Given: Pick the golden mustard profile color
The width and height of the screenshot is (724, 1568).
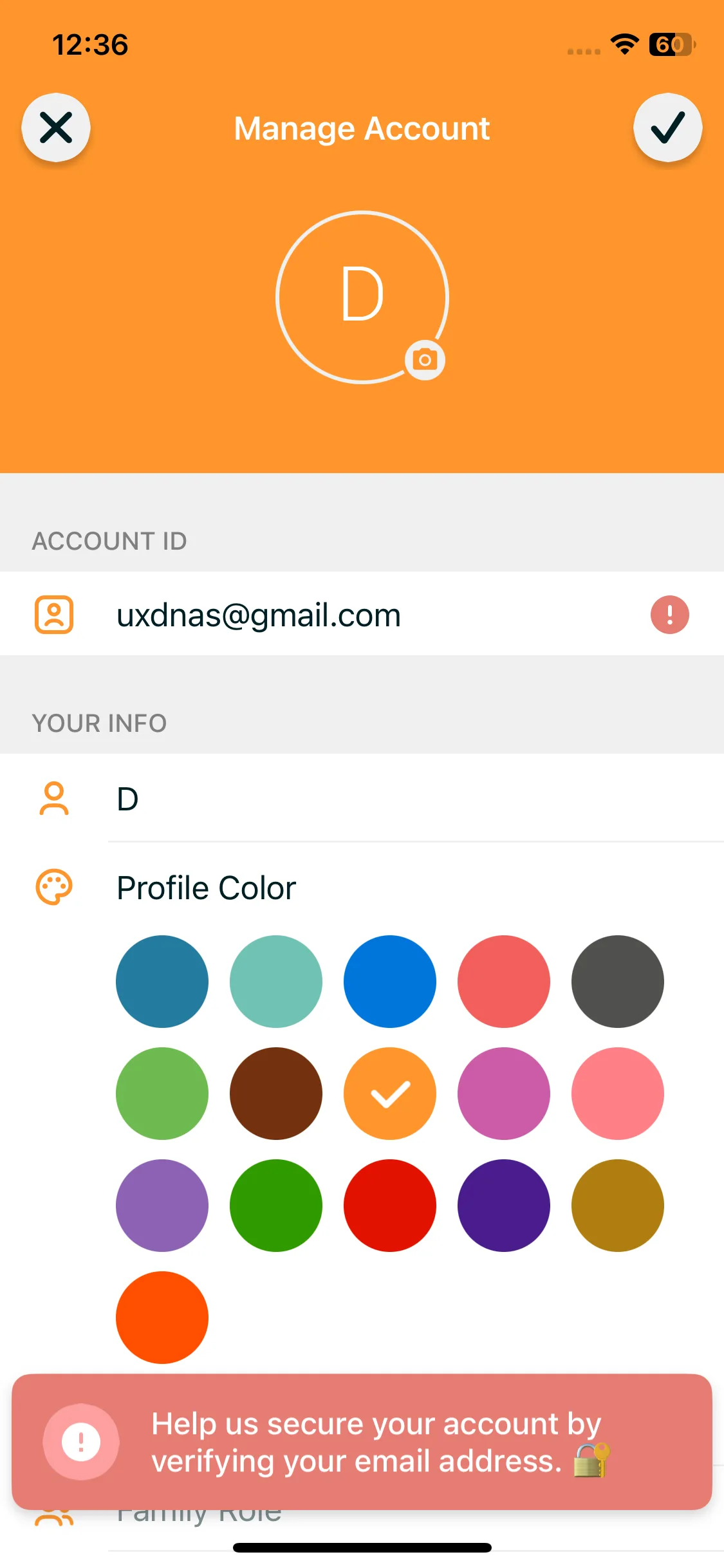Looking at the screenshot, I should click(x=618, y=1206).
